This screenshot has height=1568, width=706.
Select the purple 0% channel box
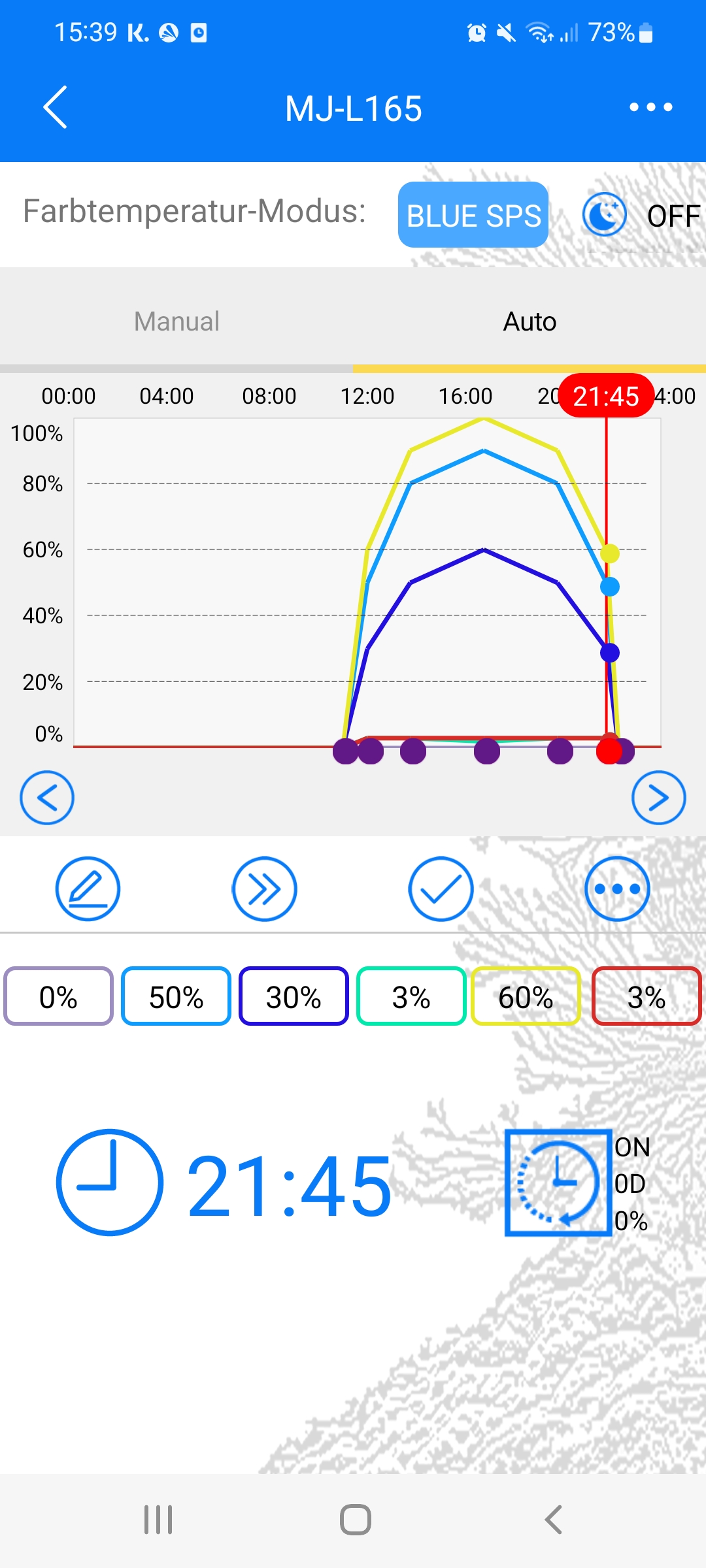pos(59,996)
